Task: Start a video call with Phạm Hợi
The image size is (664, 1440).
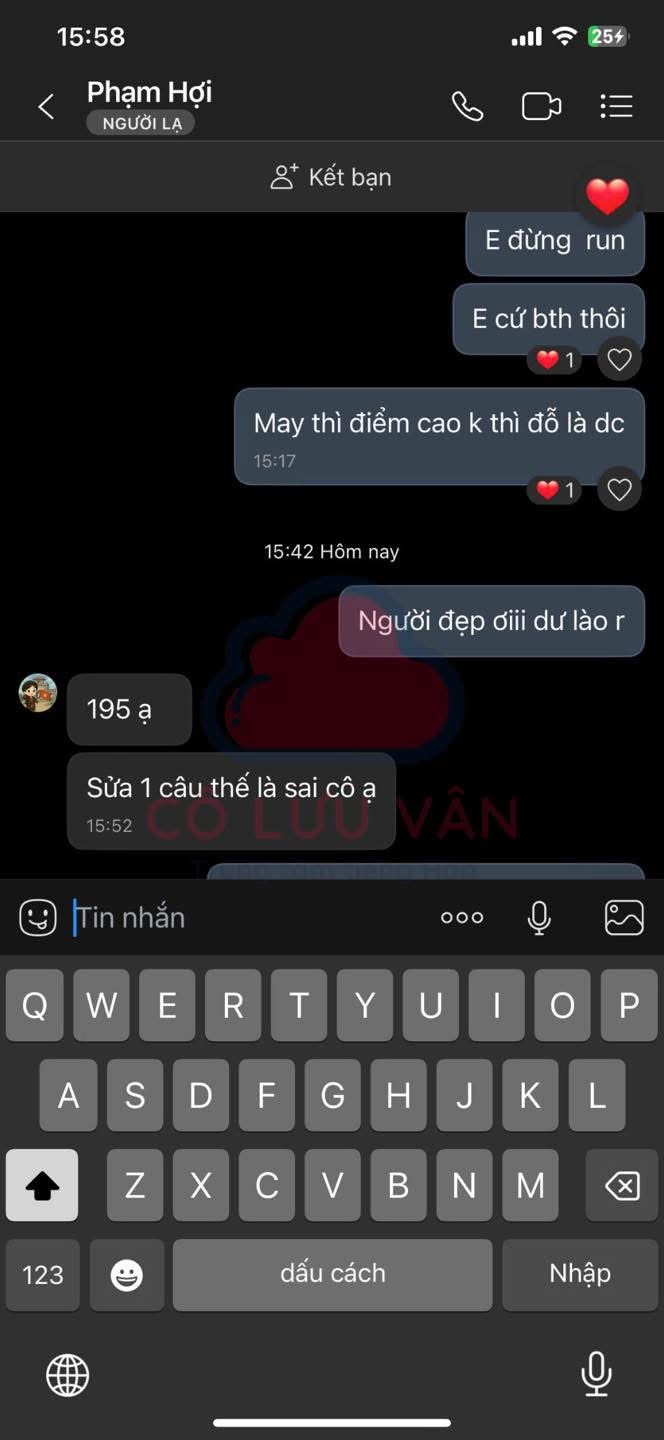Action: click(x=541, y=106)
